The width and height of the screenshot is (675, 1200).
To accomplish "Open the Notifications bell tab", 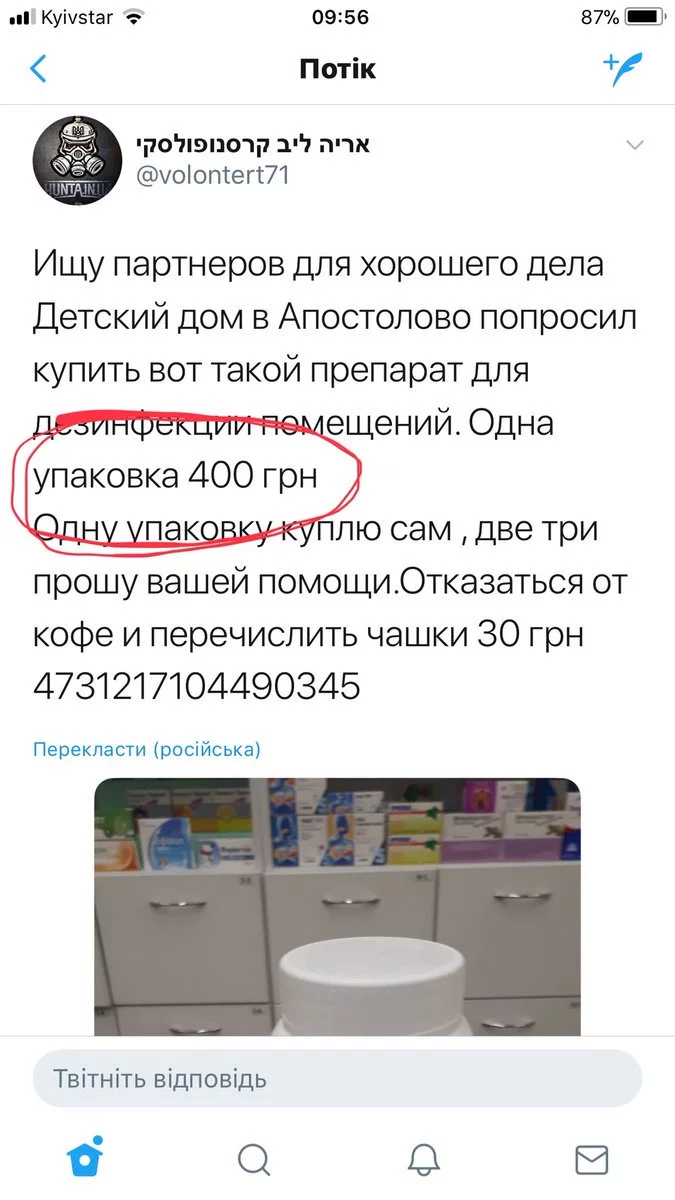I will [423, 1159].
